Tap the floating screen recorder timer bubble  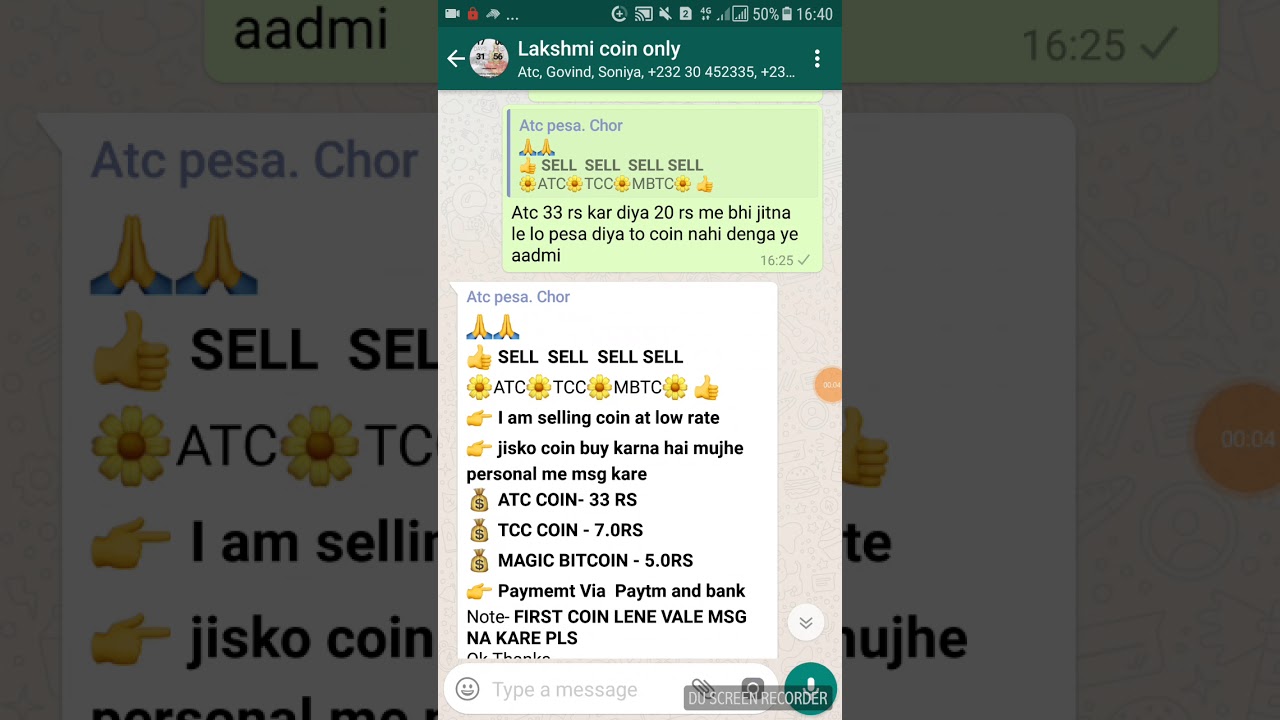(829, 385)
